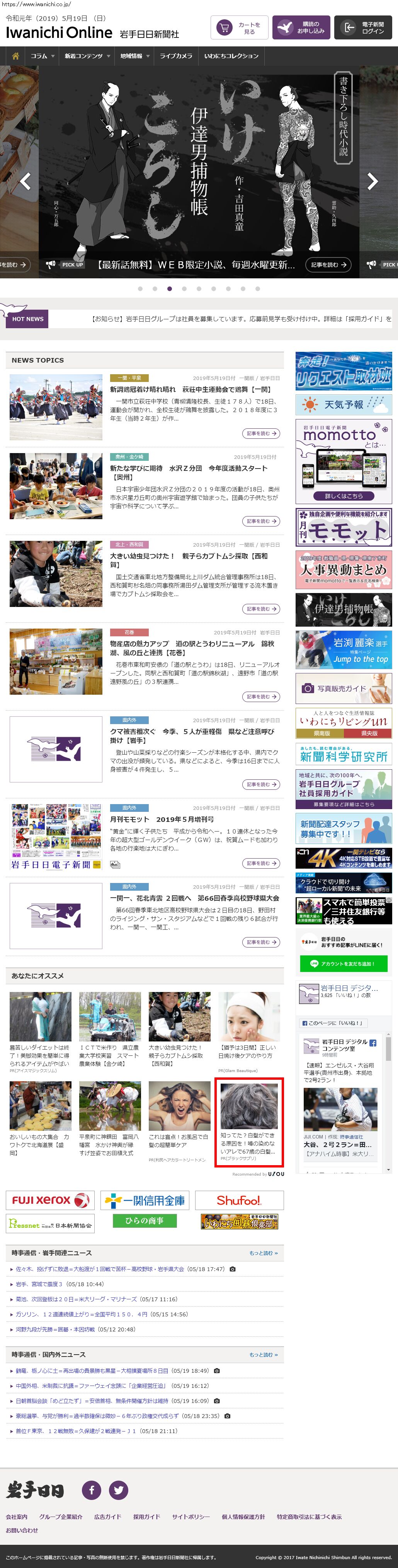Tap the 購読のお申し込み subscription button
This screenshot has height=1568, width=398.
301,28
